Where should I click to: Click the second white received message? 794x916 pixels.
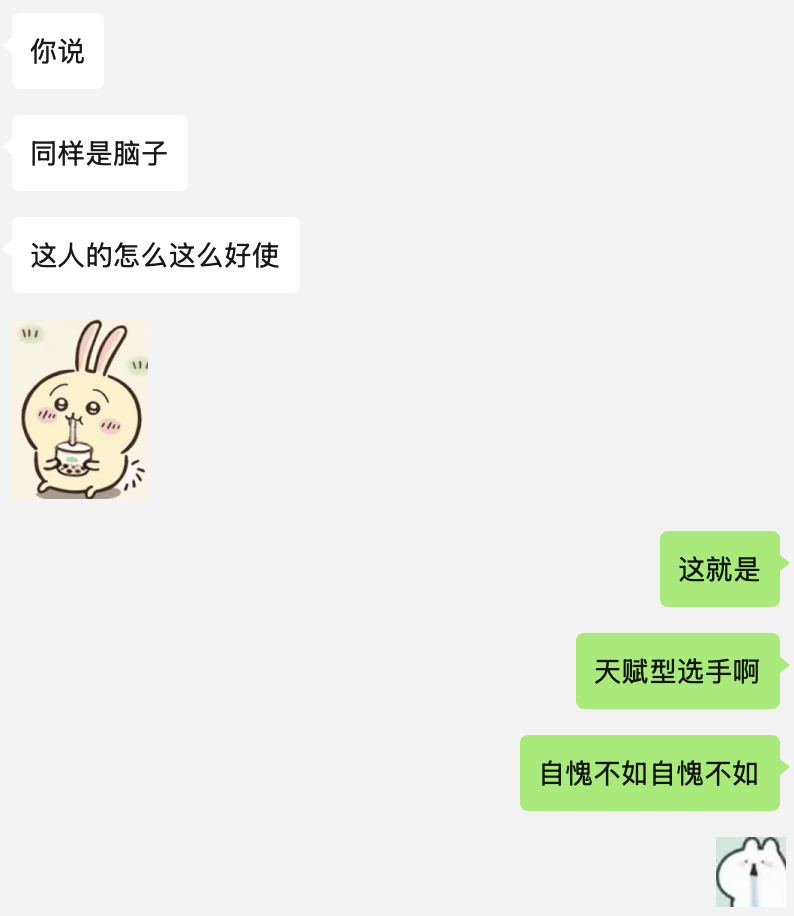[x=99, y=153]
